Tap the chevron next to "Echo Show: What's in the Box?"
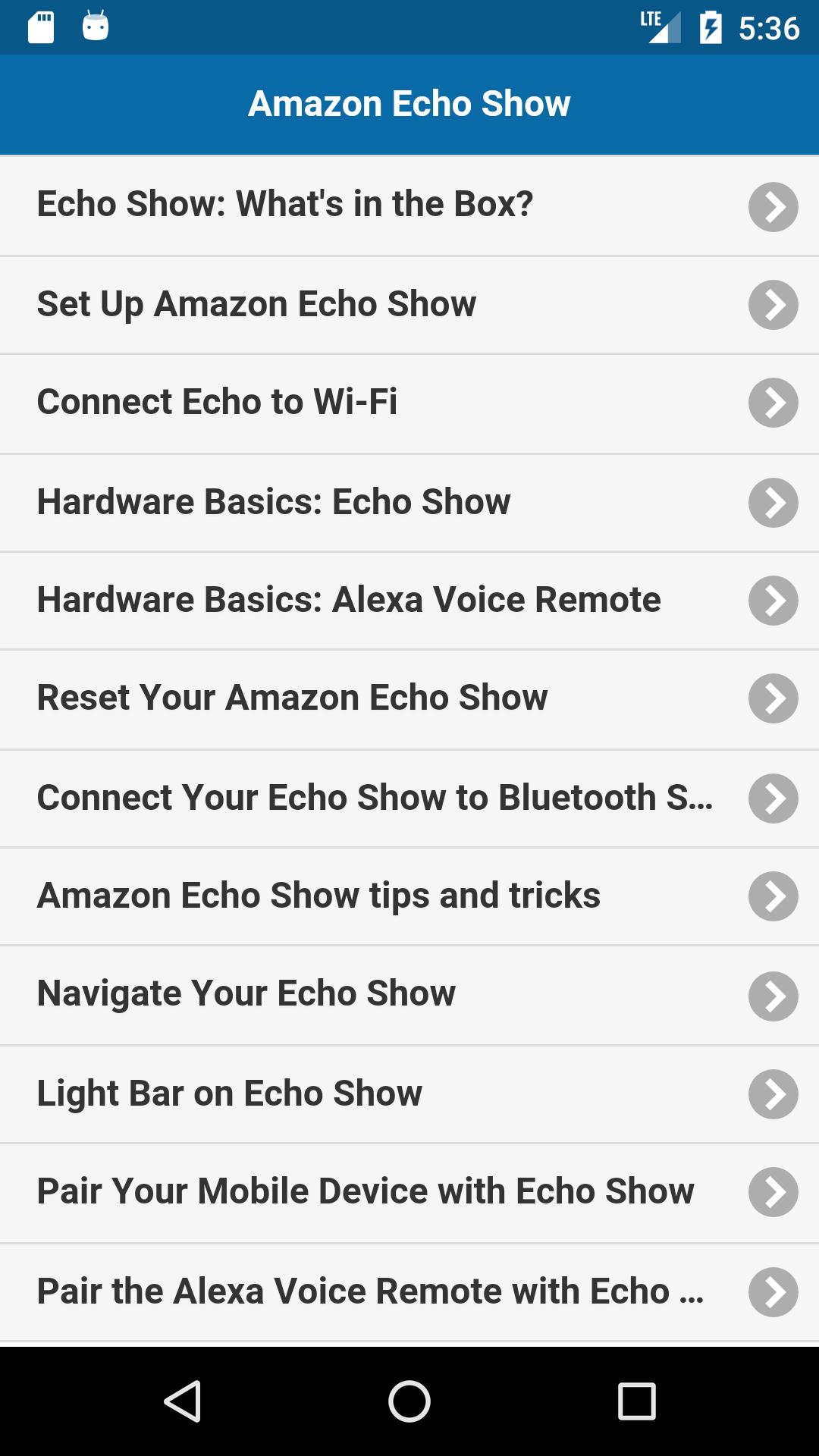 pos(773,206)
